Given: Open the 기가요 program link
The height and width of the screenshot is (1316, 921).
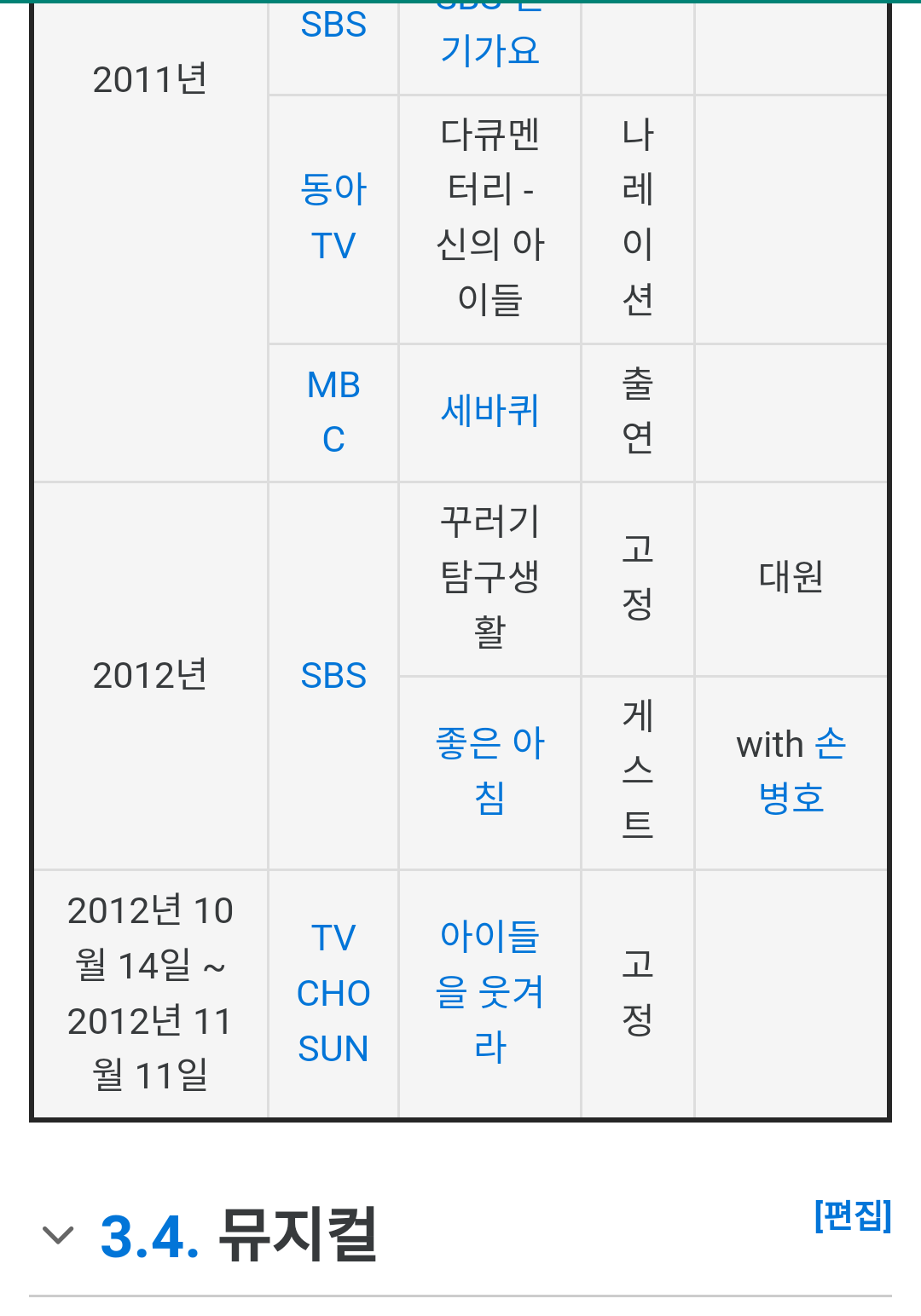Looking at the screenshot, I should (x=489, y=49).
